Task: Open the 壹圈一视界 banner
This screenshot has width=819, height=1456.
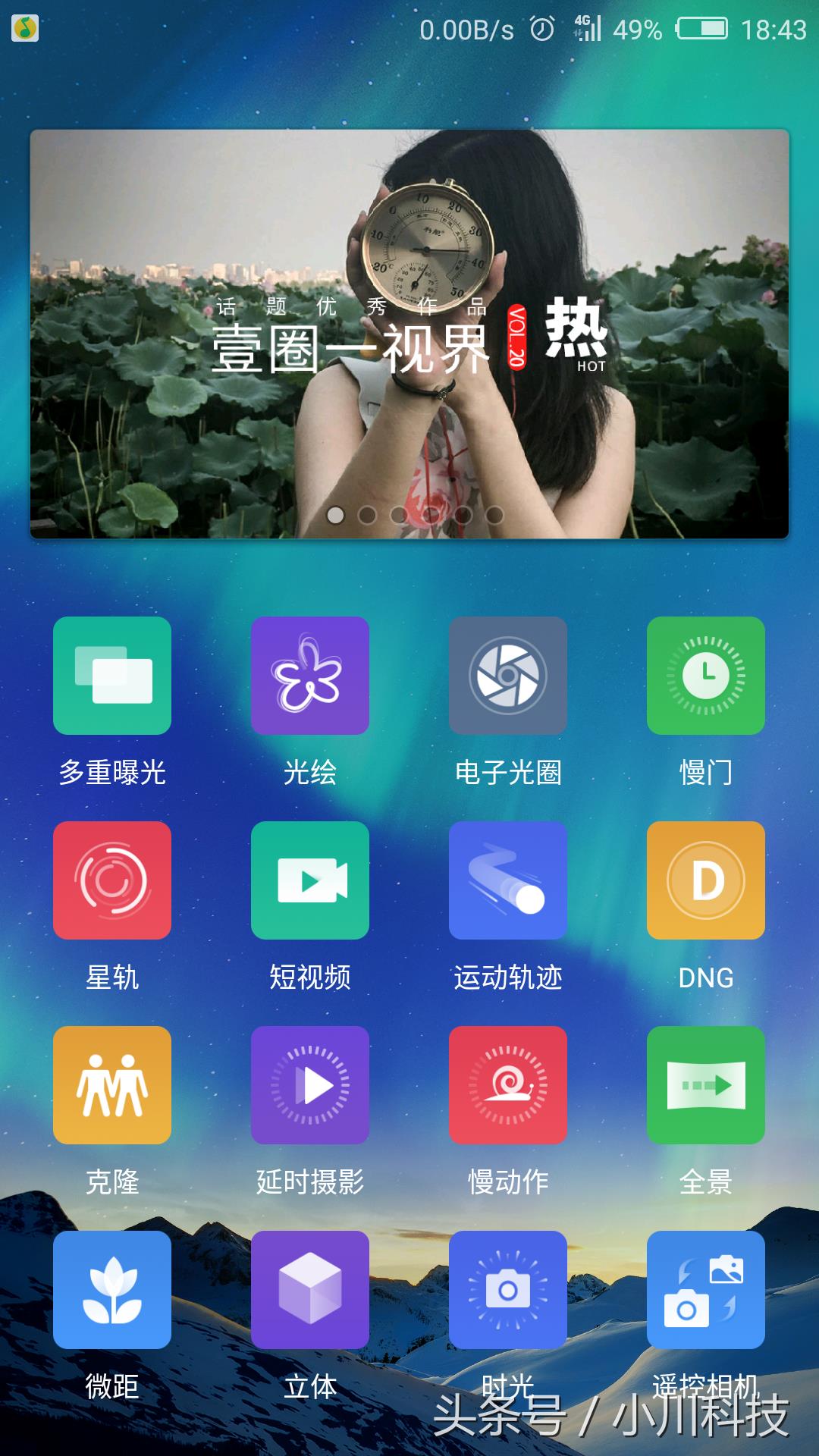Action: click(409, 334)
